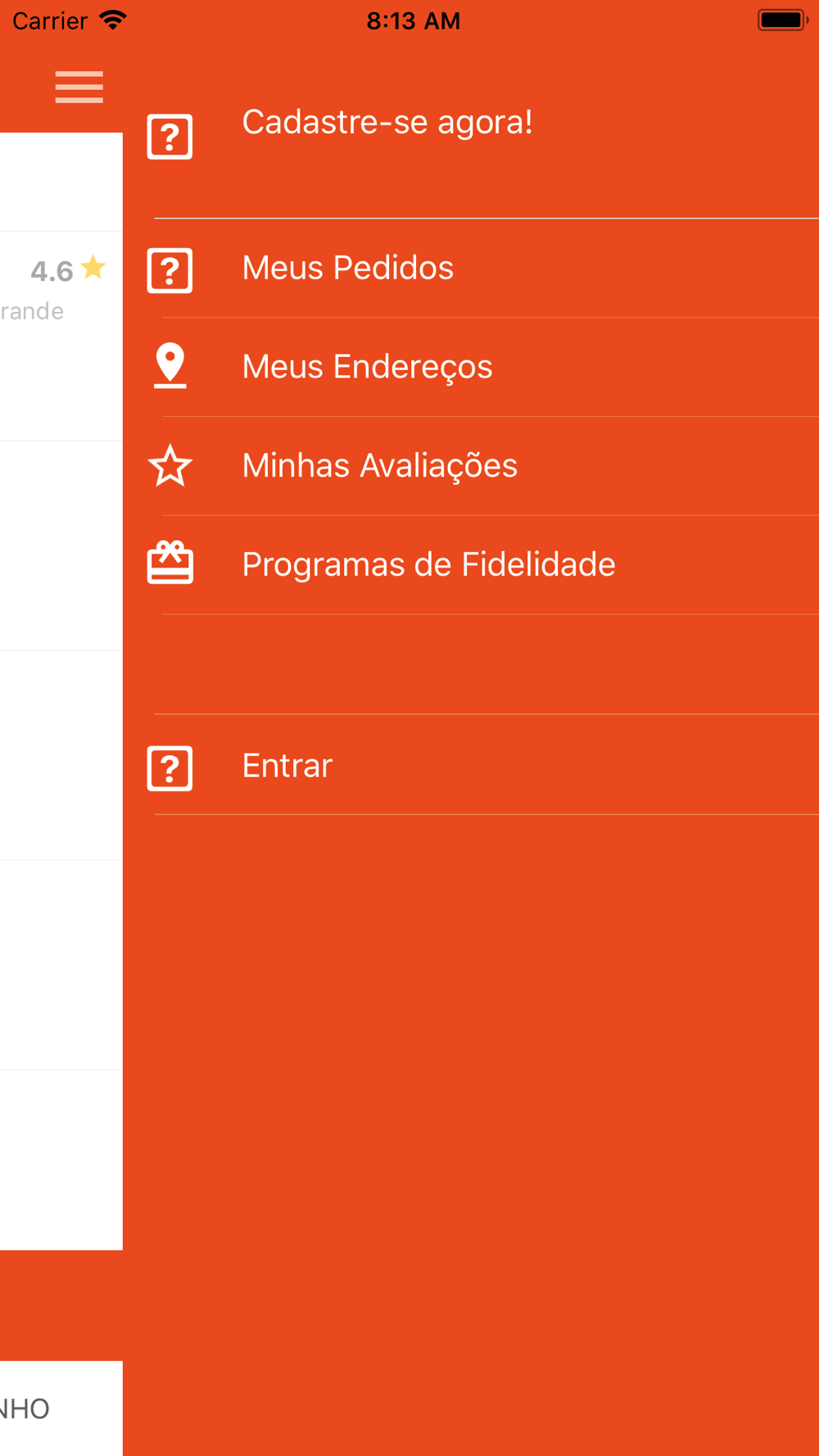819x1456 pixels.
Task: Open Cadastre-se agora! to sign up
Action: coord(471,135)
